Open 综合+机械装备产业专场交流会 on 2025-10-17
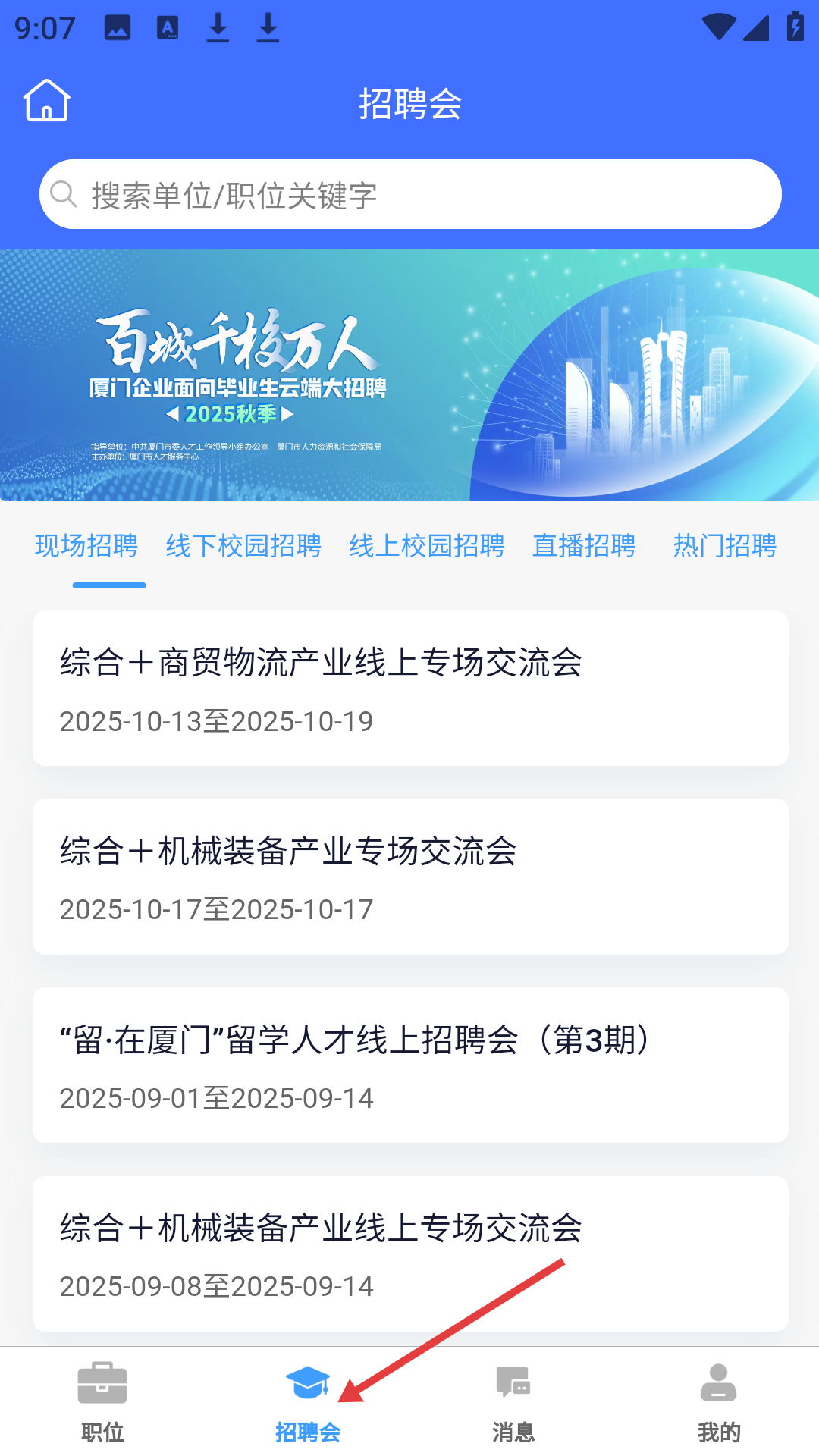Image resolution: width=819 pixels, height=1456 pixels. pos(409,877)
